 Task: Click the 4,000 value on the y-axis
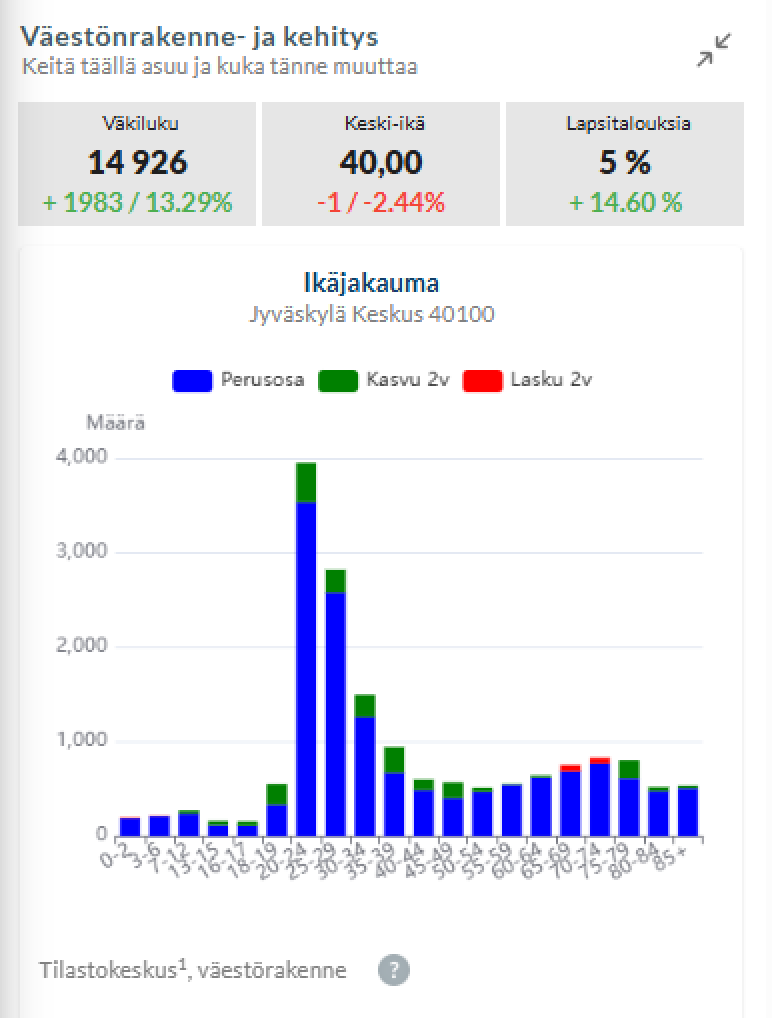(79, 456)
